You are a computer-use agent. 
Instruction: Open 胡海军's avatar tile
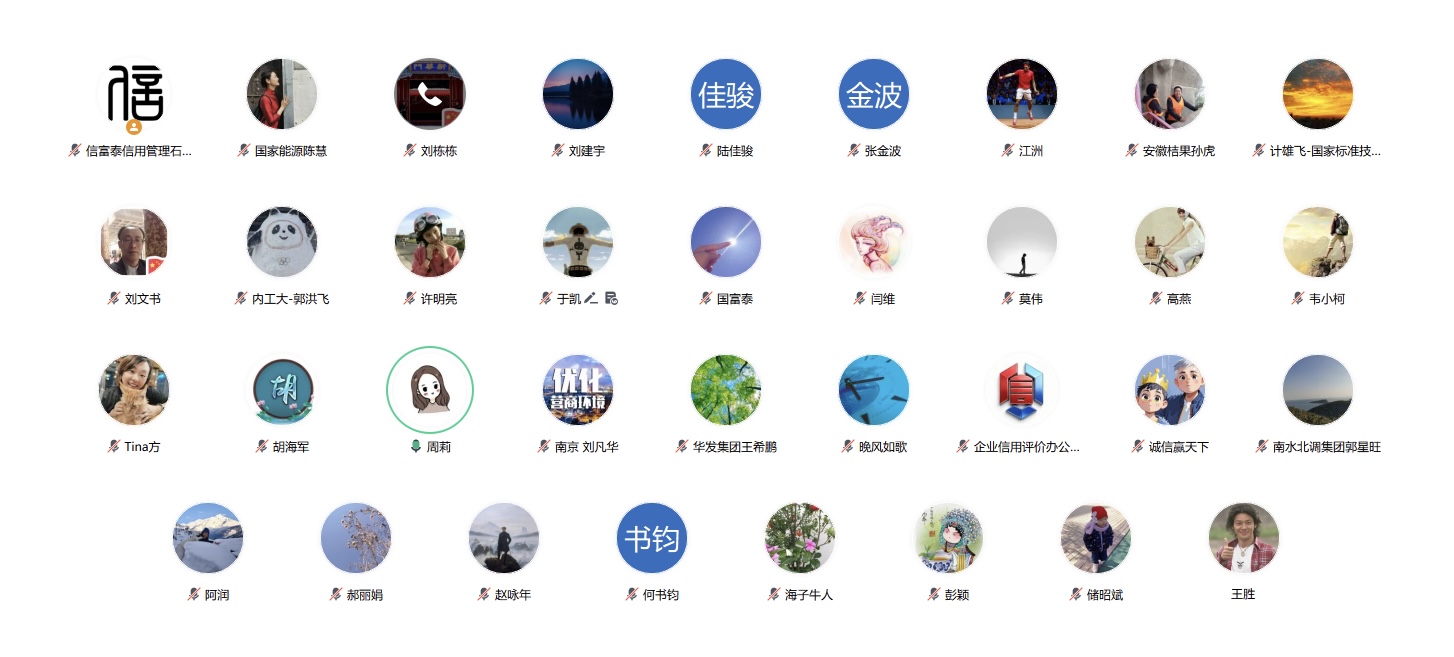click(282, 390)
